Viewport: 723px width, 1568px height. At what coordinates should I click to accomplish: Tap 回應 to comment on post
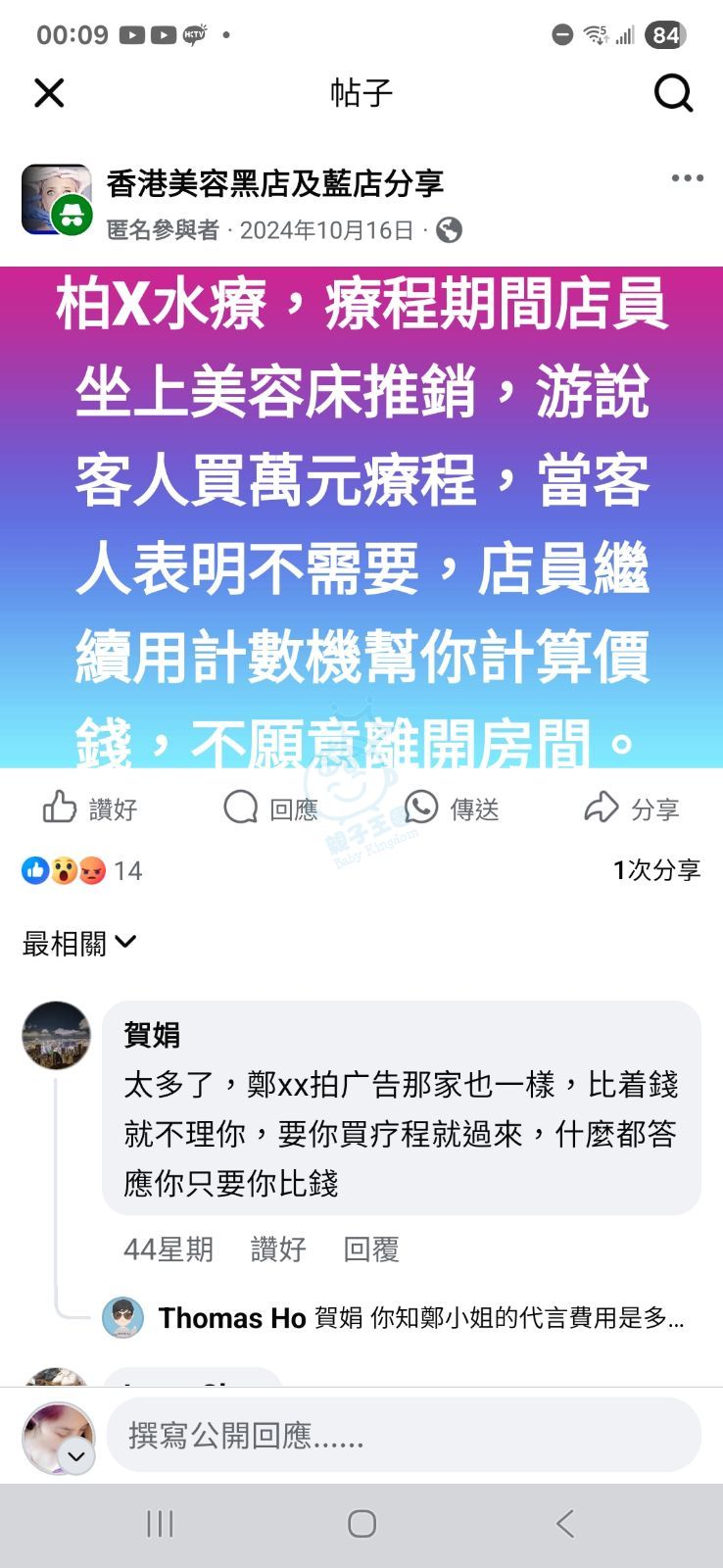point(271,808)
